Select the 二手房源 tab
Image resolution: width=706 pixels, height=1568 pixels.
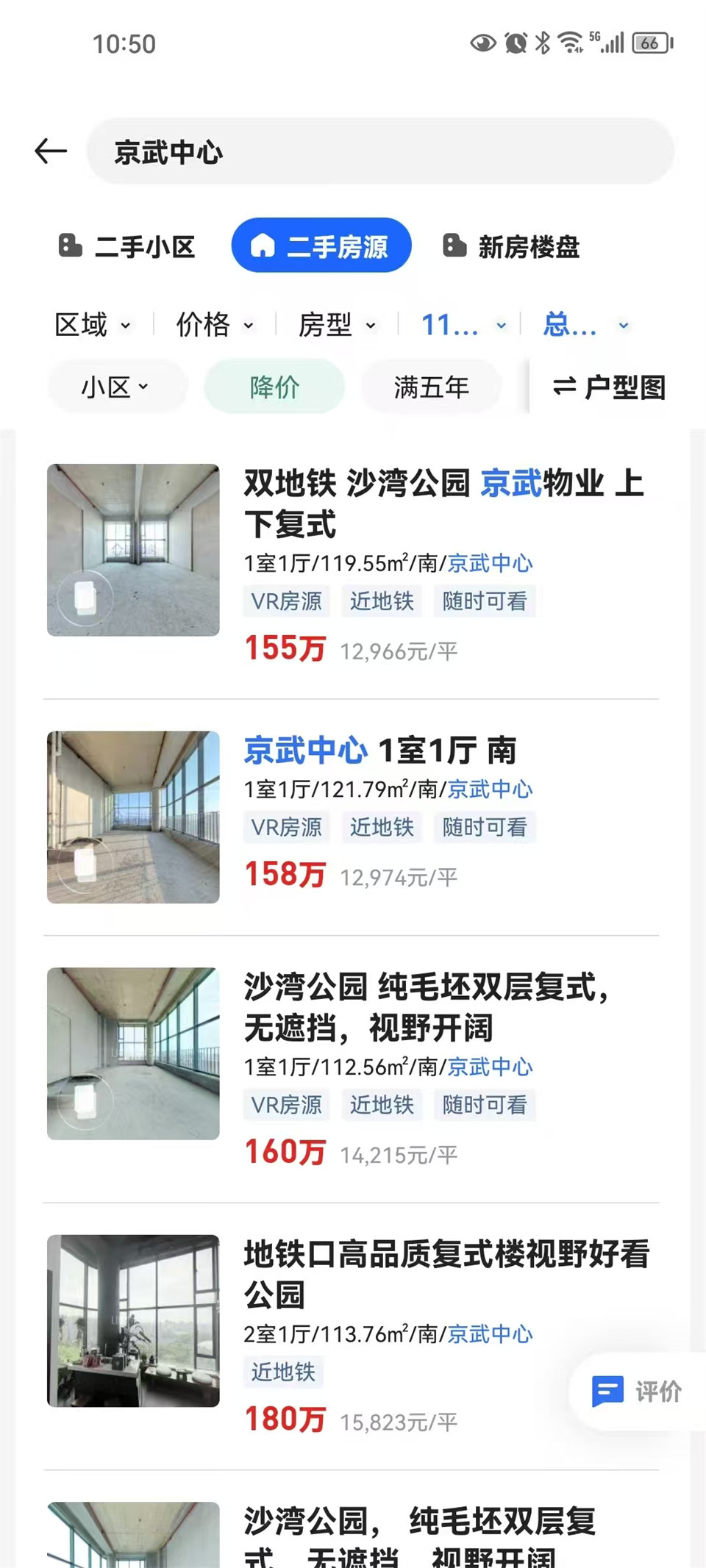321,246
